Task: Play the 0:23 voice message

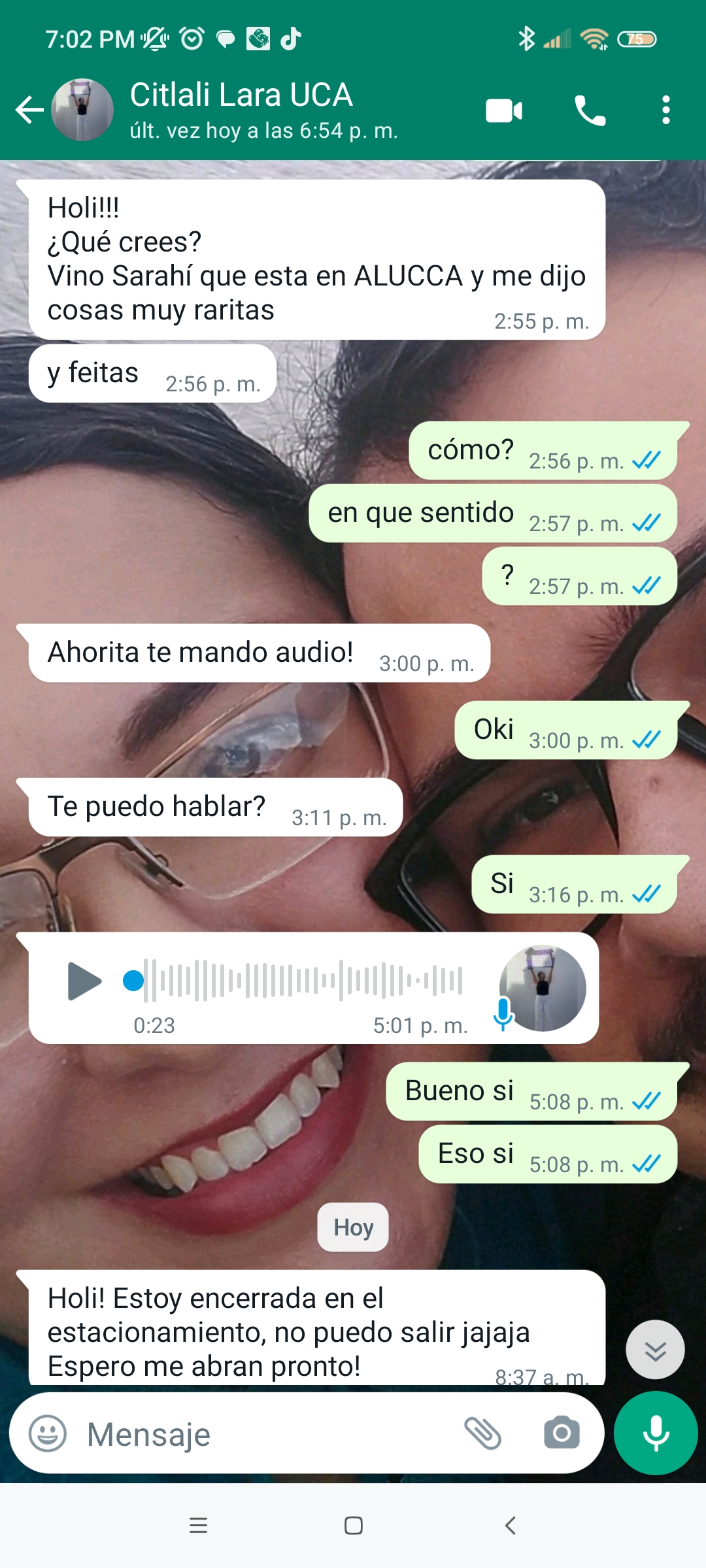Action: (84, 981)
